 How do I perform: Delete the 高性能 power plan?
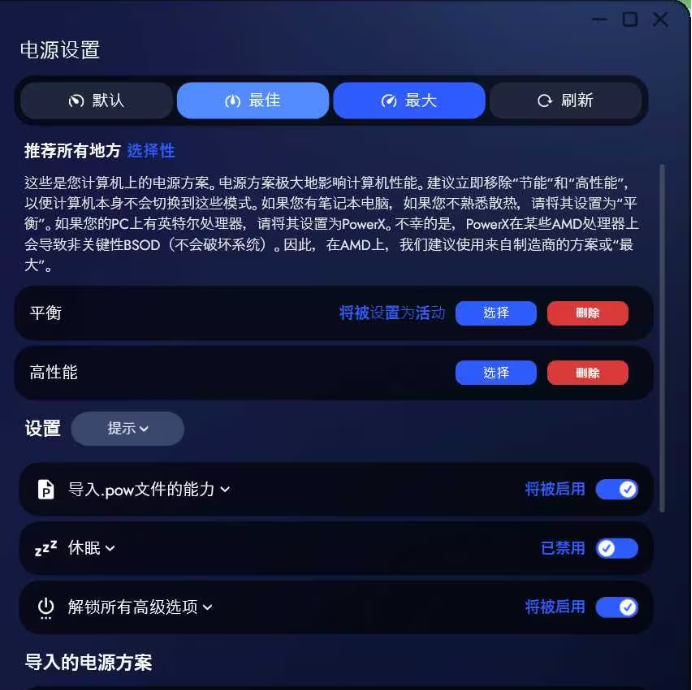point(587,372)
